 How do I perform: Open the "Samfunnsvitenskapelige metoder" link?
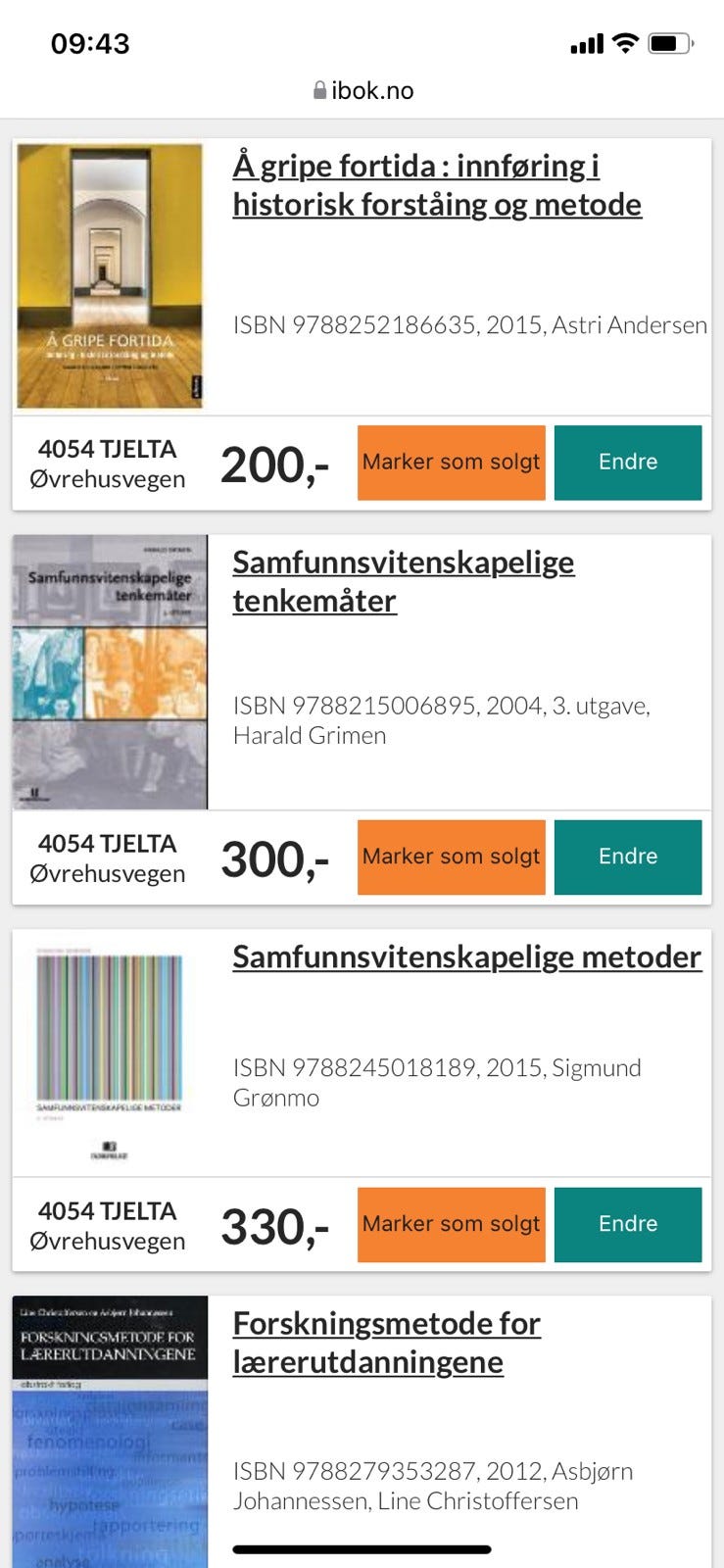click(466, 956)
